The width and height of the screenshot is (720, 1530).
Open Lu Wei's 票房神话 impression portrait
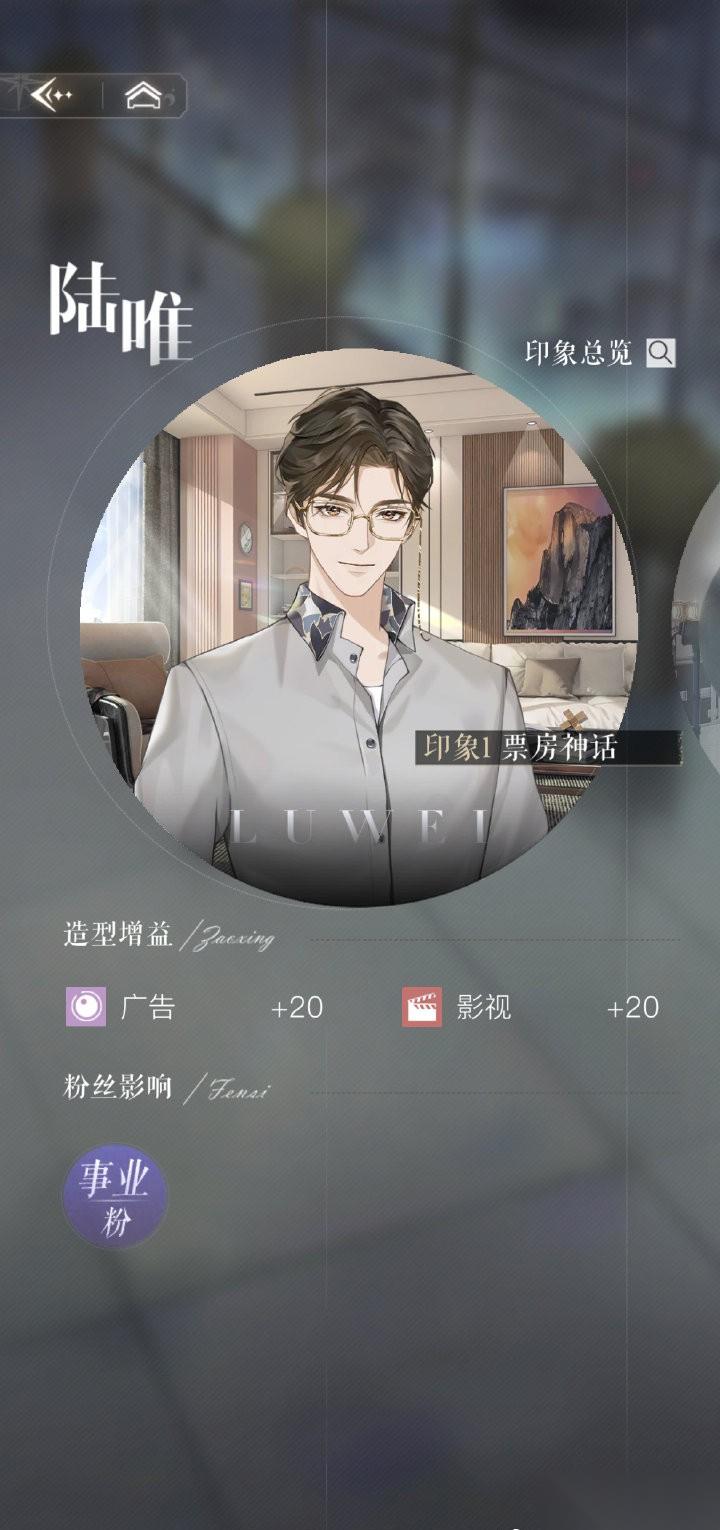coord(358,625)
